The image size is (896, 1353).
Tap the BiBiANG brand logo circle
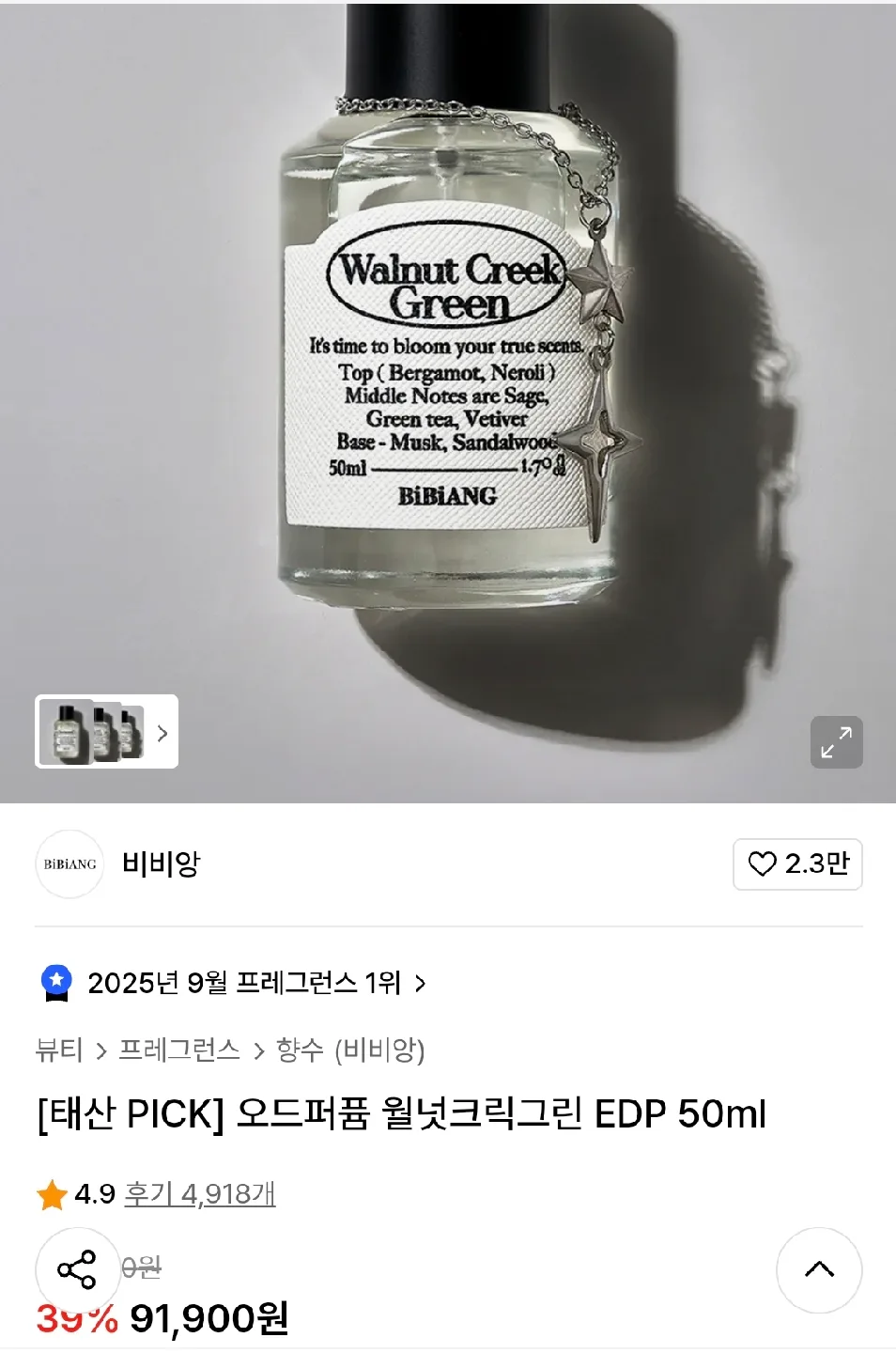point(70,864)
